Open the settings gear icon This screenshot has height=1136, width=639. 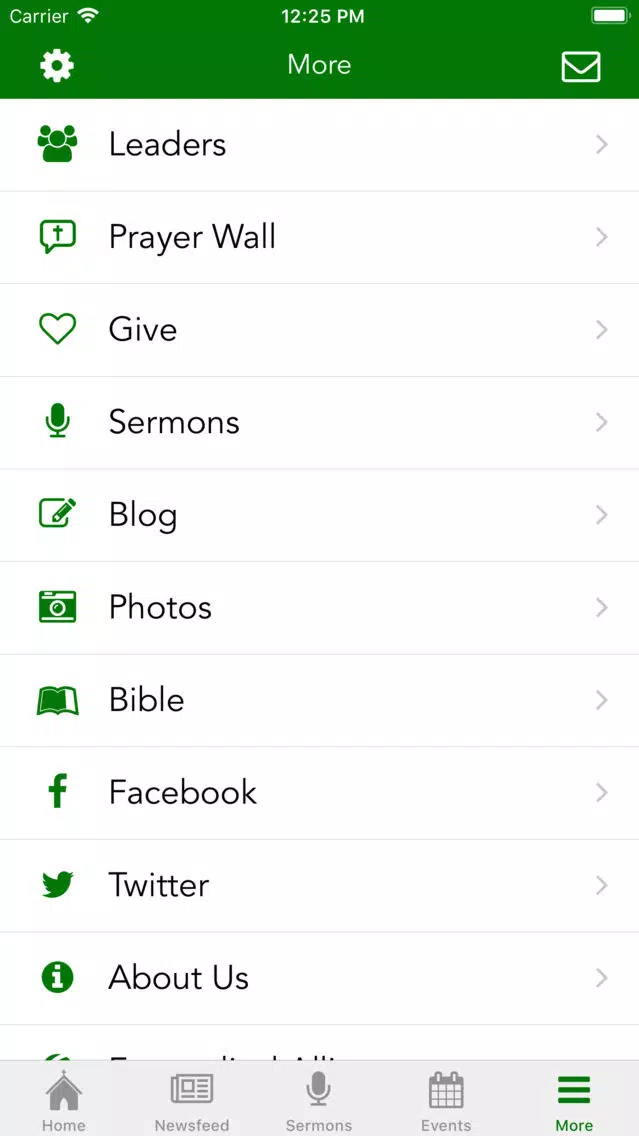coord(57,66)
